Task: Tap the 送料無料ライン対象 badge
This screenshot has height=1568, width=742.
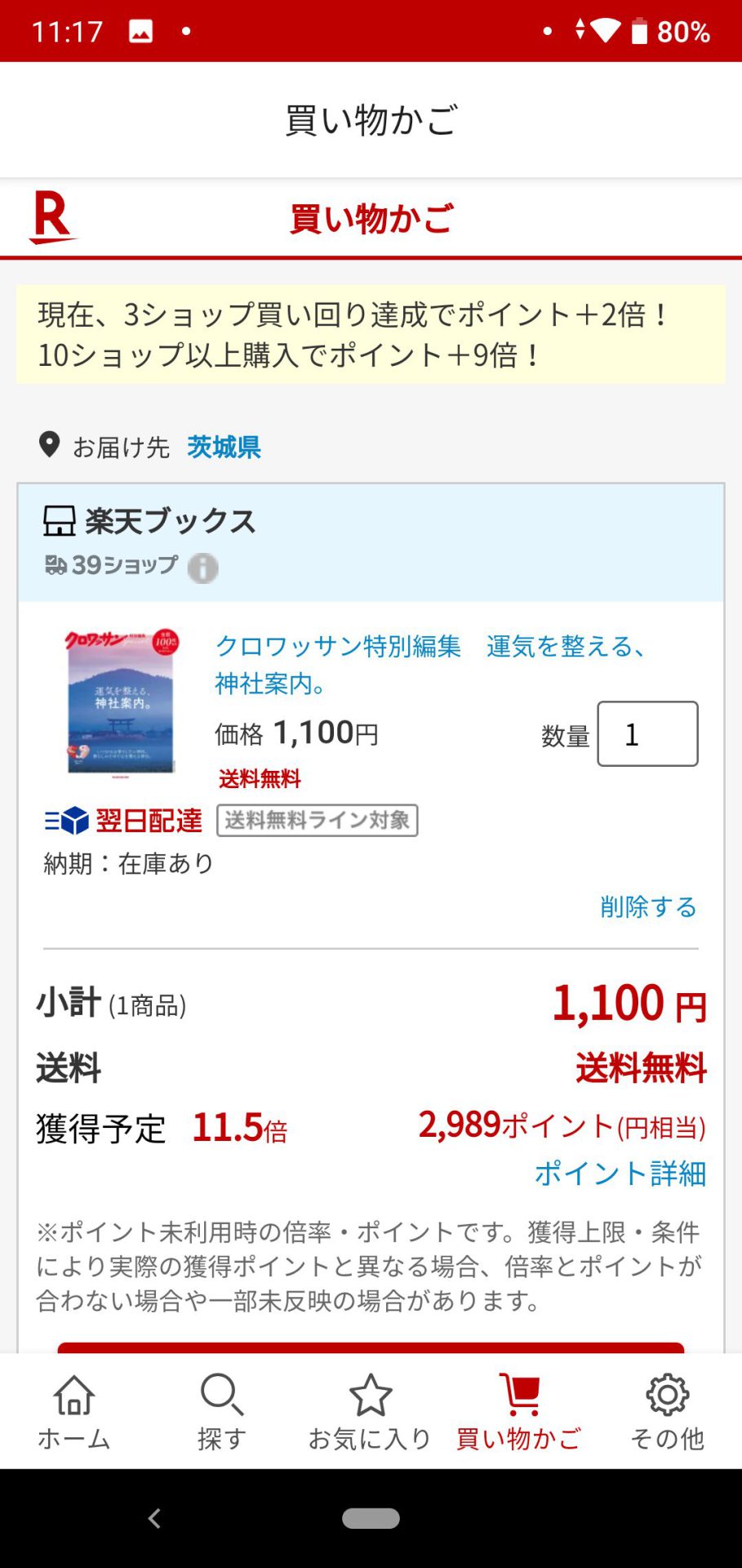Action: [317, 821]
